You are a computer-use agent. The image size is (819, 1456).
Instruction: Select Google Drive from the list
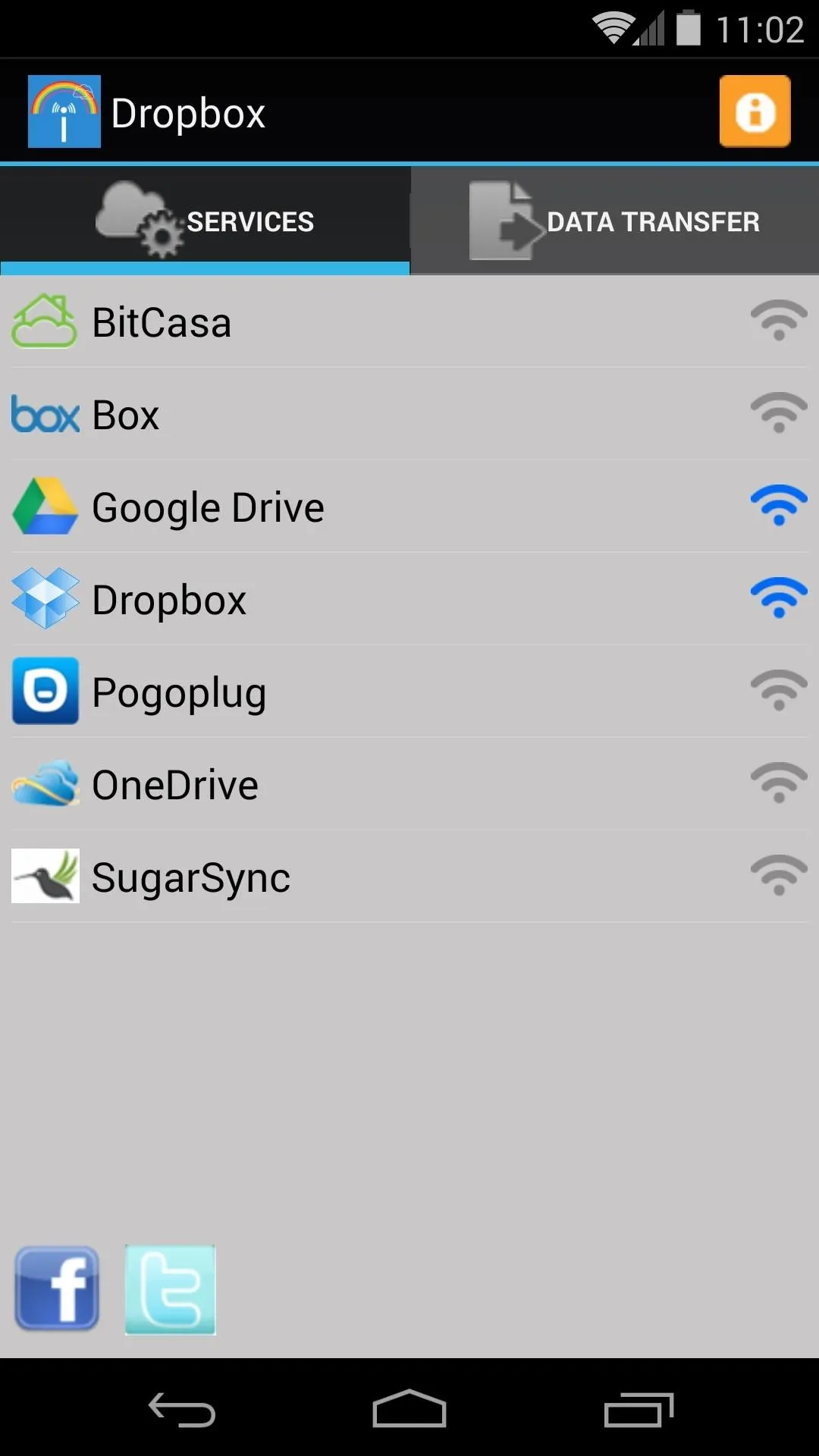409,507
